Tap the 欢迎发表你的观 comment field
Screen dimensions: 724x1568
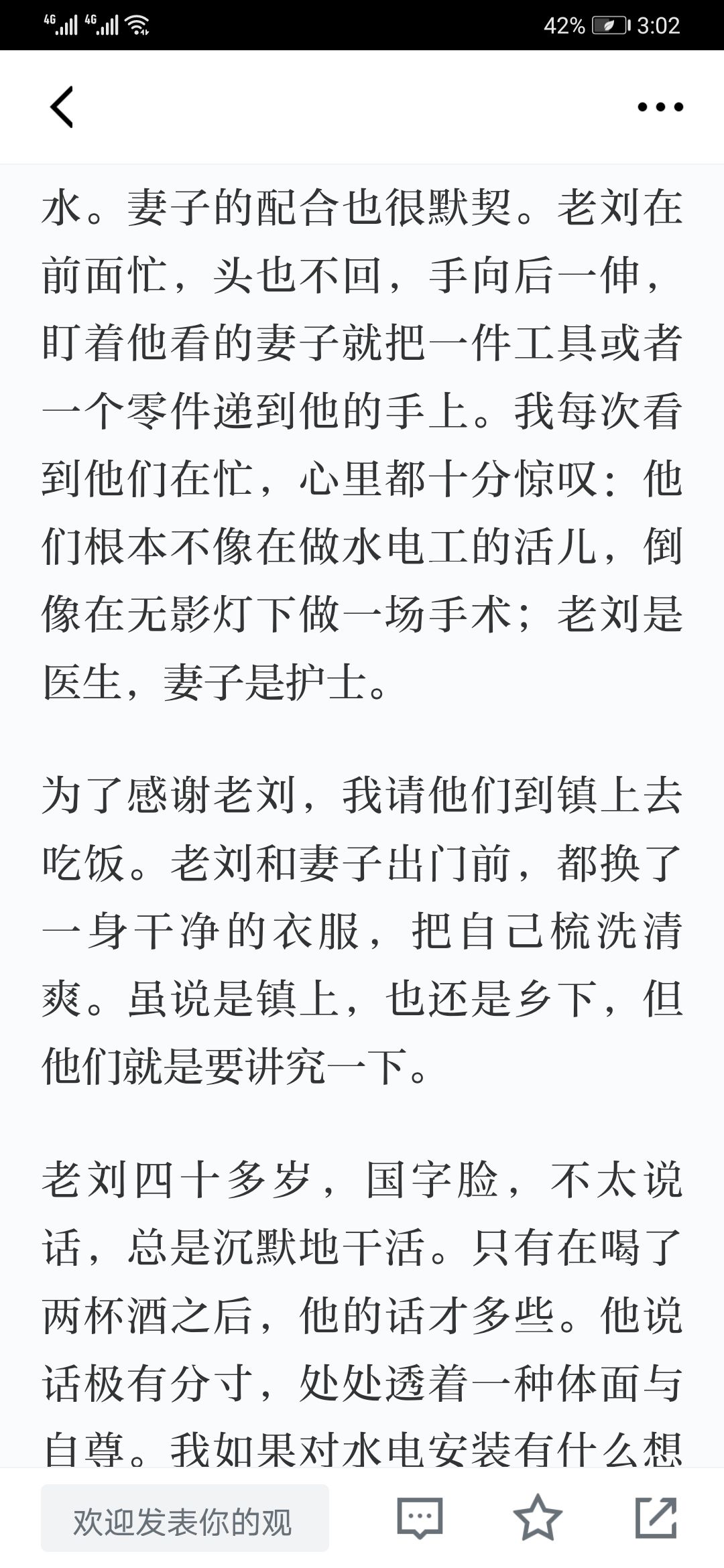(x=185, y=1518)
